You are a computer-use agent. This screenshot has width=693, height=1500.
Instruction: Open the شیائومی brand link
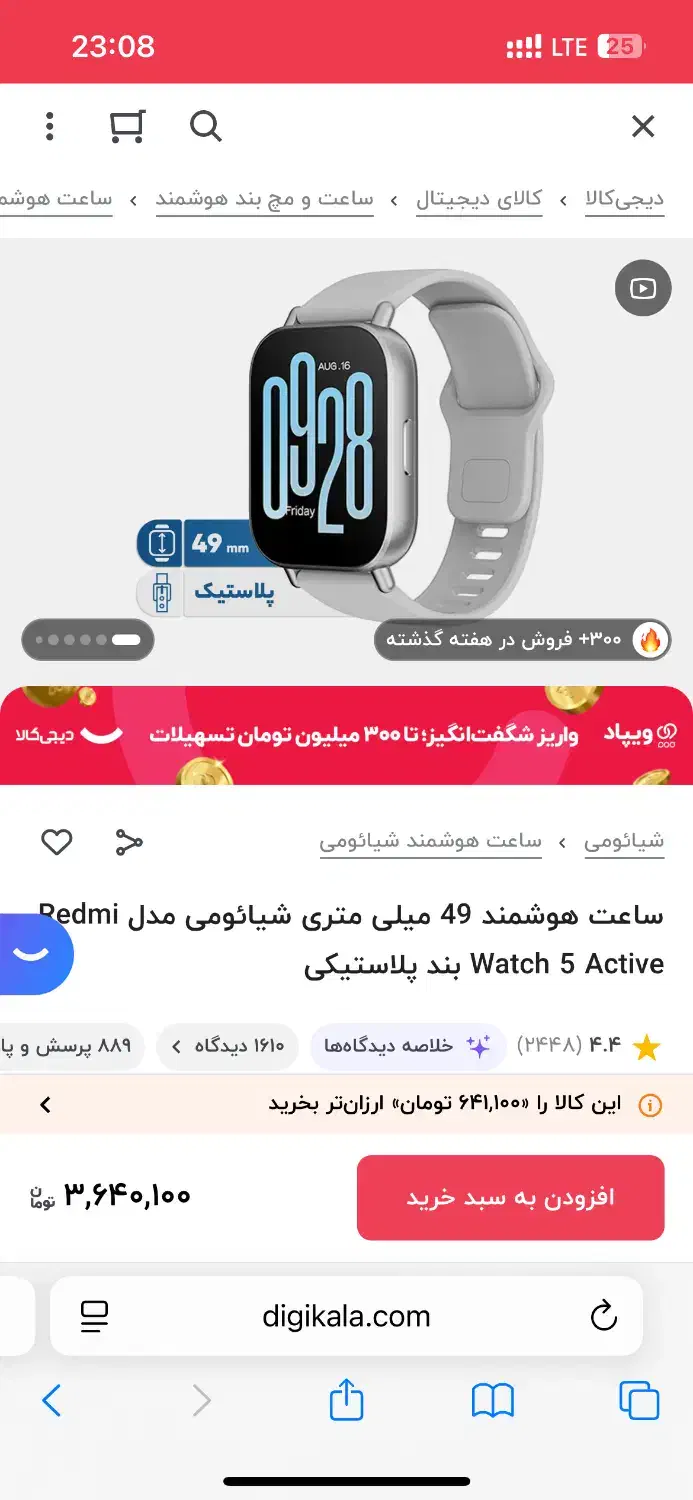[624, 842]
